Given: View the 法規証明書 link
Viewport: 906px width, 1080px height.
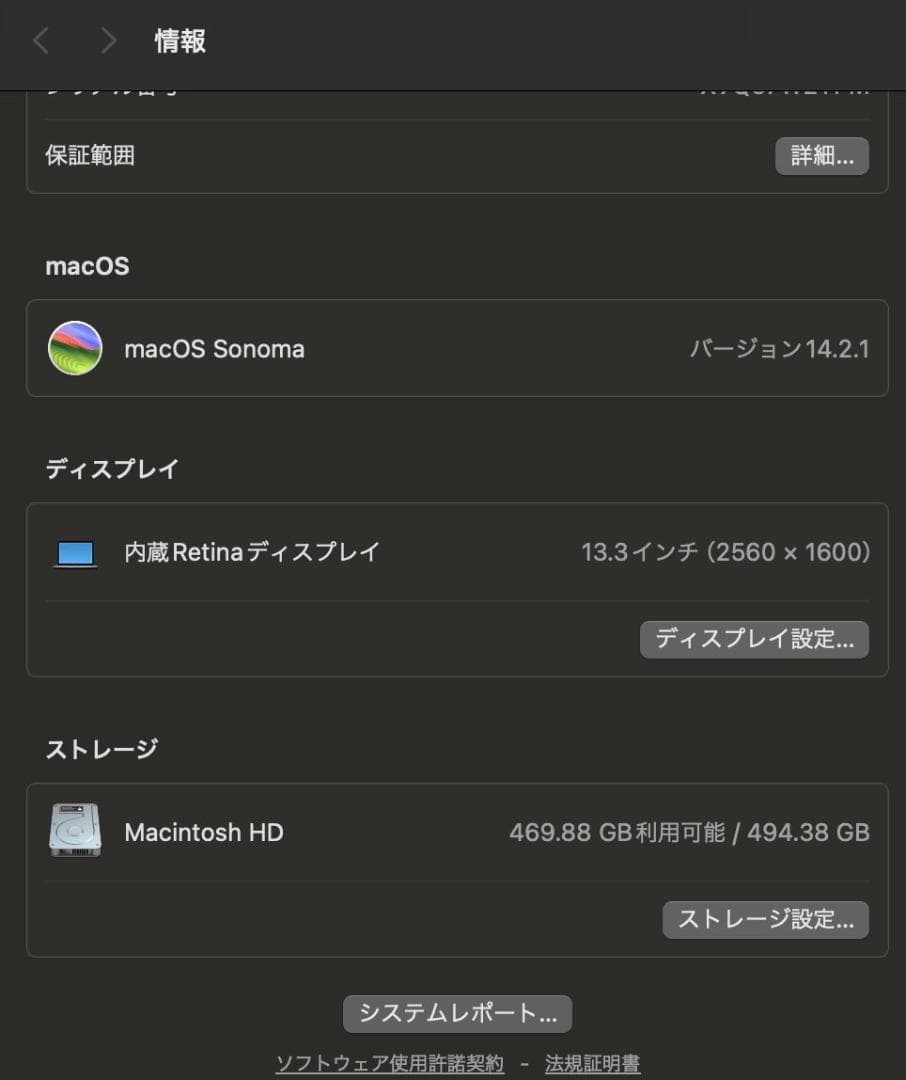Looking at the screenshot, I should click(592, 1063).
